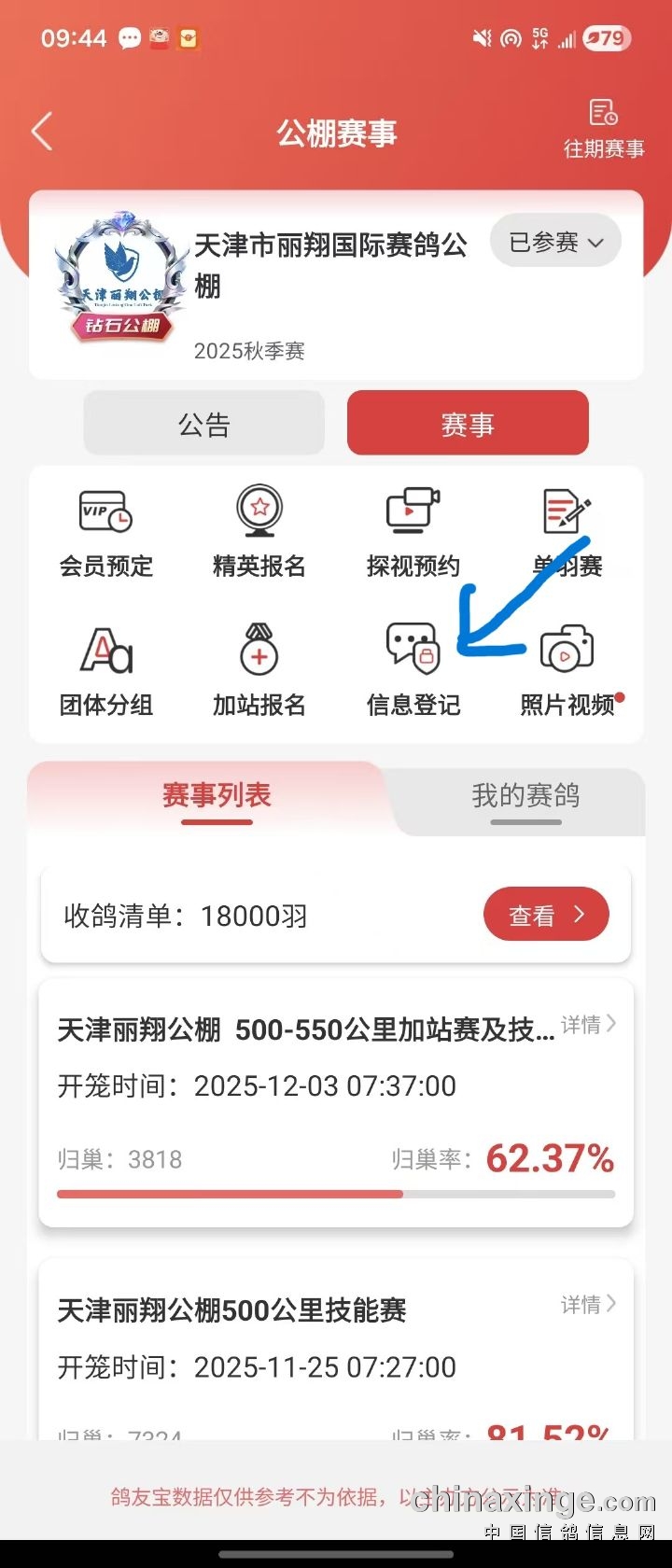Open 详情 for 500公里技能赛
This screenshot has width=672, height=1568.
(x=588, y=1305)
